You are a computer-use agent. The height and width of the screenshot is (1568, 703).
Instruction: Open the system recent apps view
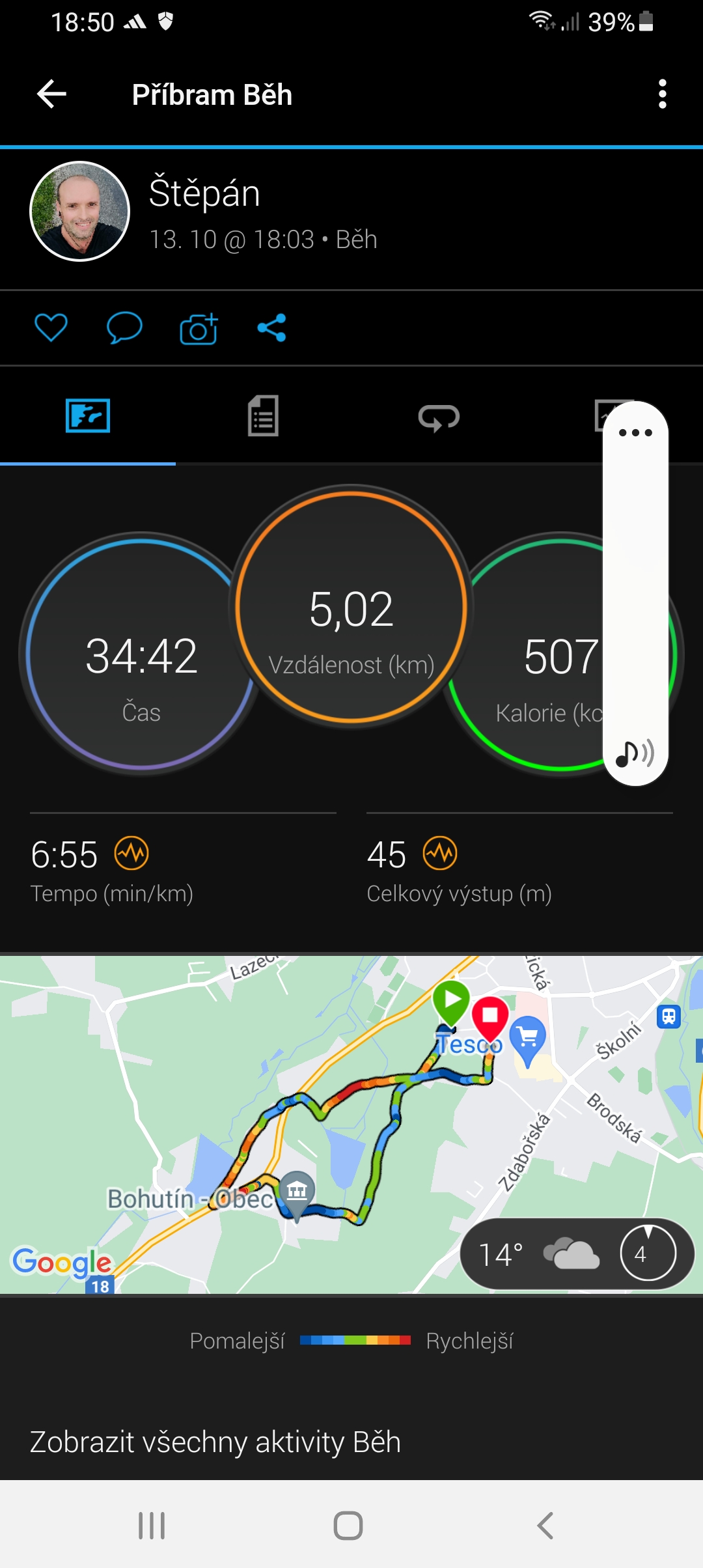click(152, 1526)
